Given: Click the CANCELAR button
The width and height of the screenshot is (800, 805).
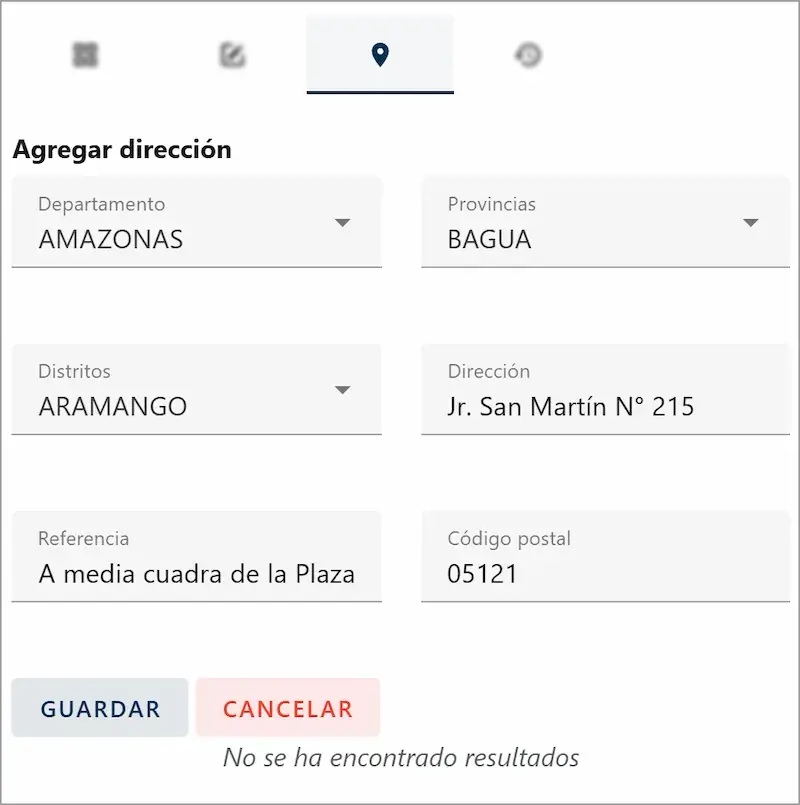Looking at the screenshot, I should point(288,708).
